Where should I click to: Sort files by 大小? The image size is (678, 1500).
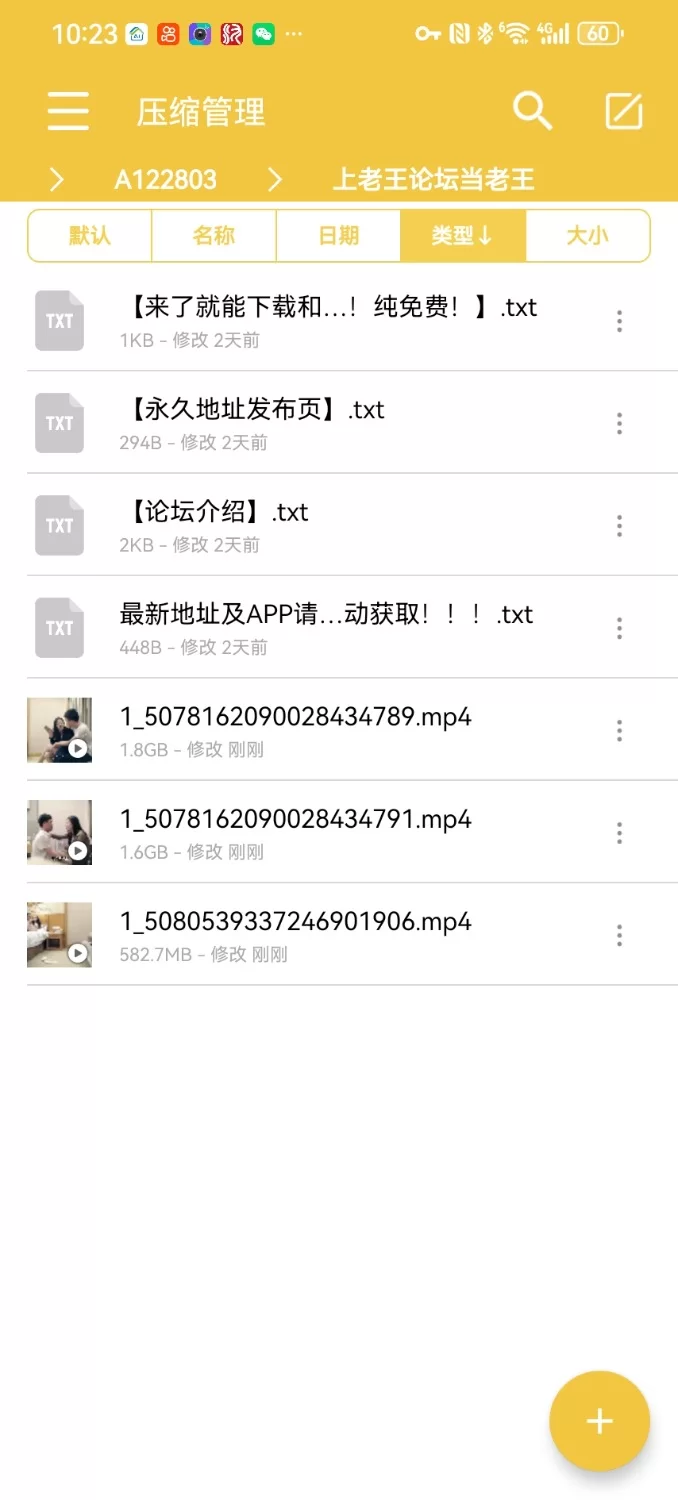(588, 236)
